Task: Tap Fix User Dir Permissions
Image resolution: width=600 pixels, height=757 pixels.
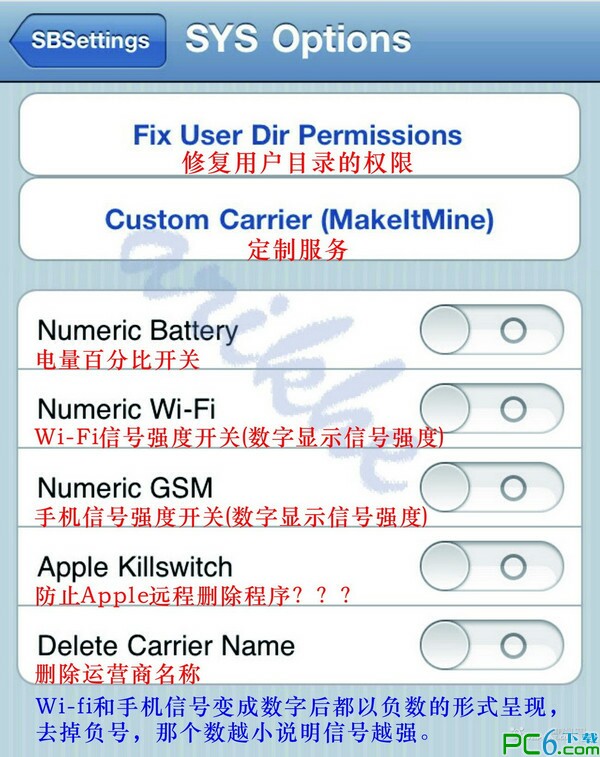Action: tap(298, 136)
